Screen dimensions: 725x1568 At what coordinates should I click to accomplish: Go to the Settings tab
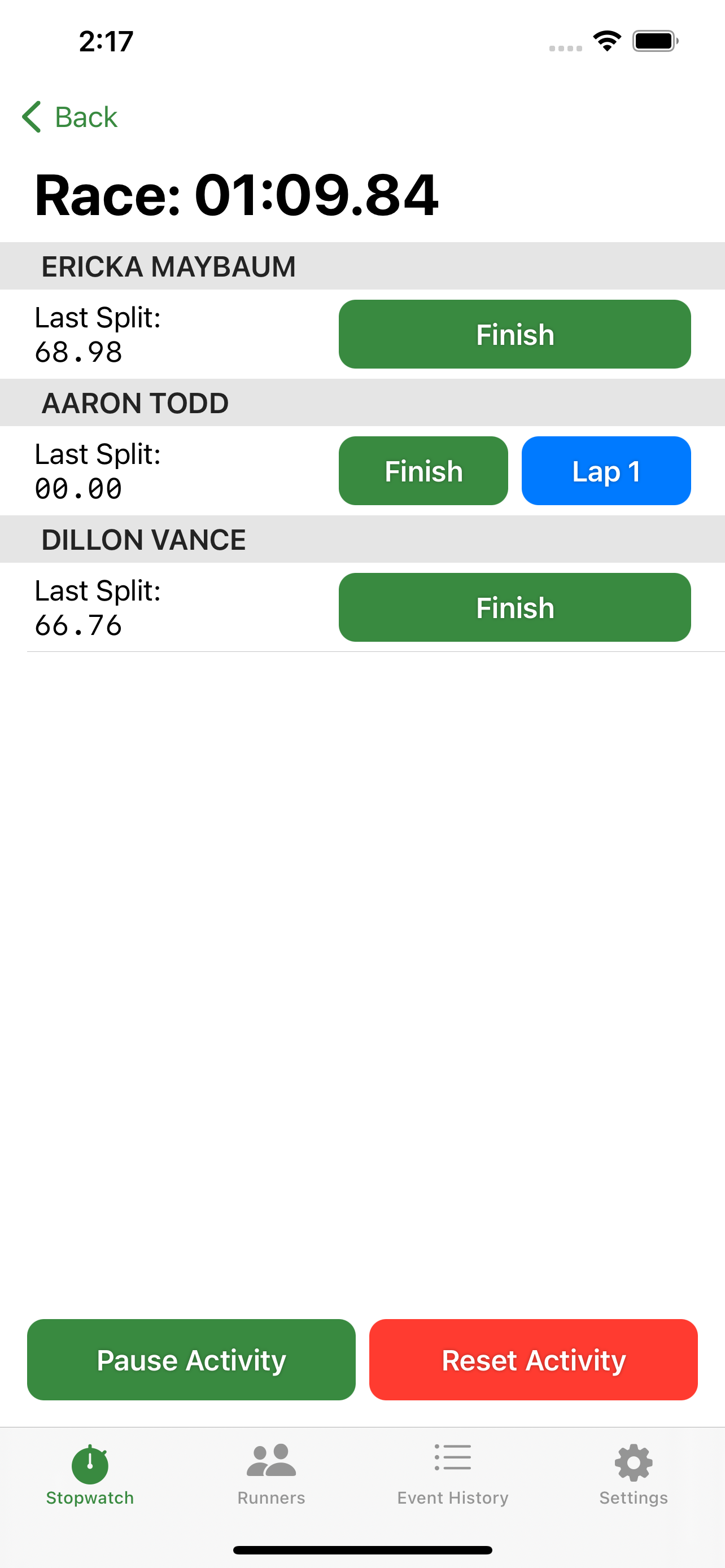click(x=634, y=1475)
